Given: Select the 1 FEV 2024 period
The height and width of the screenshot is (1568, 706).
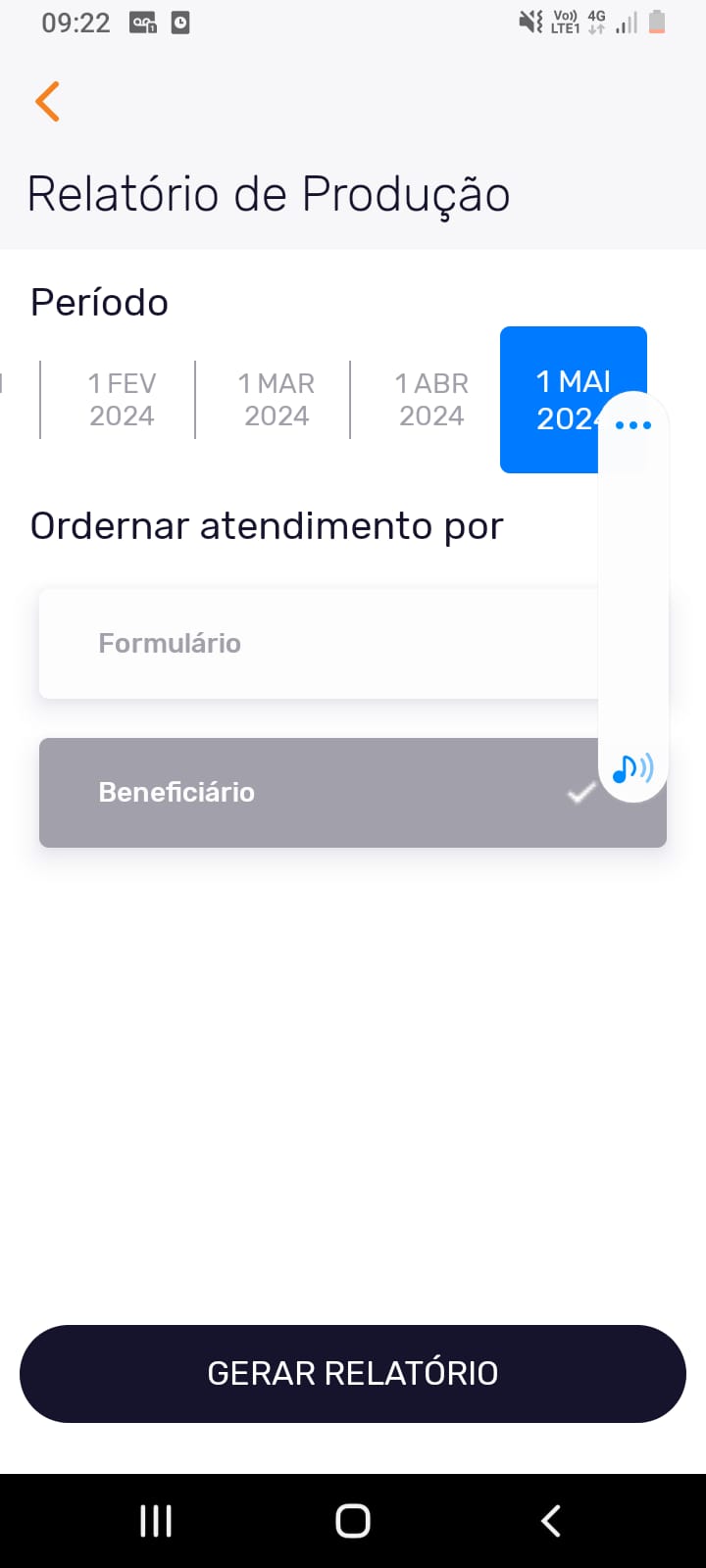Looking at the screenshot, I should coord(122,400).
